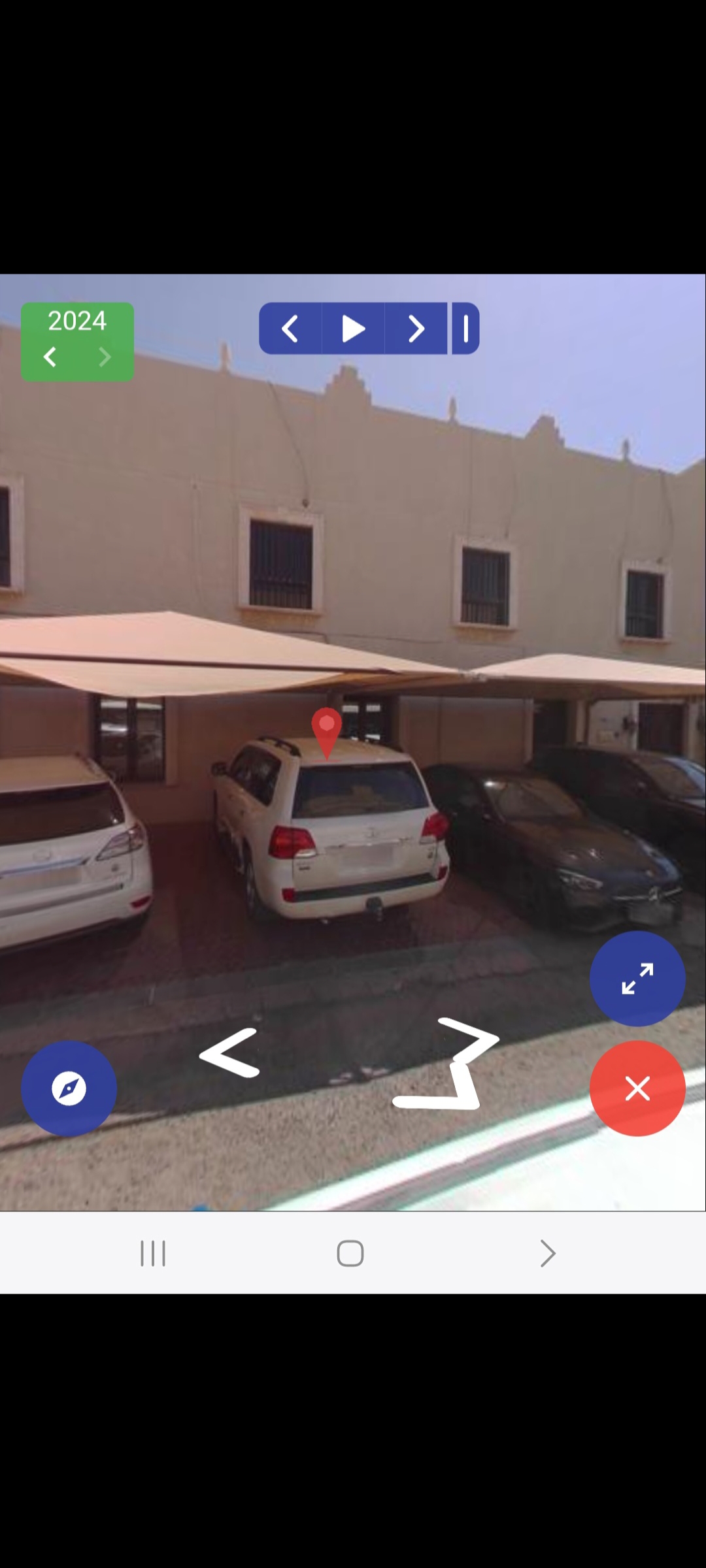This screenshot has height=1568, width=706.
Task: Close the street view with red X
Action: (637, 1088)
